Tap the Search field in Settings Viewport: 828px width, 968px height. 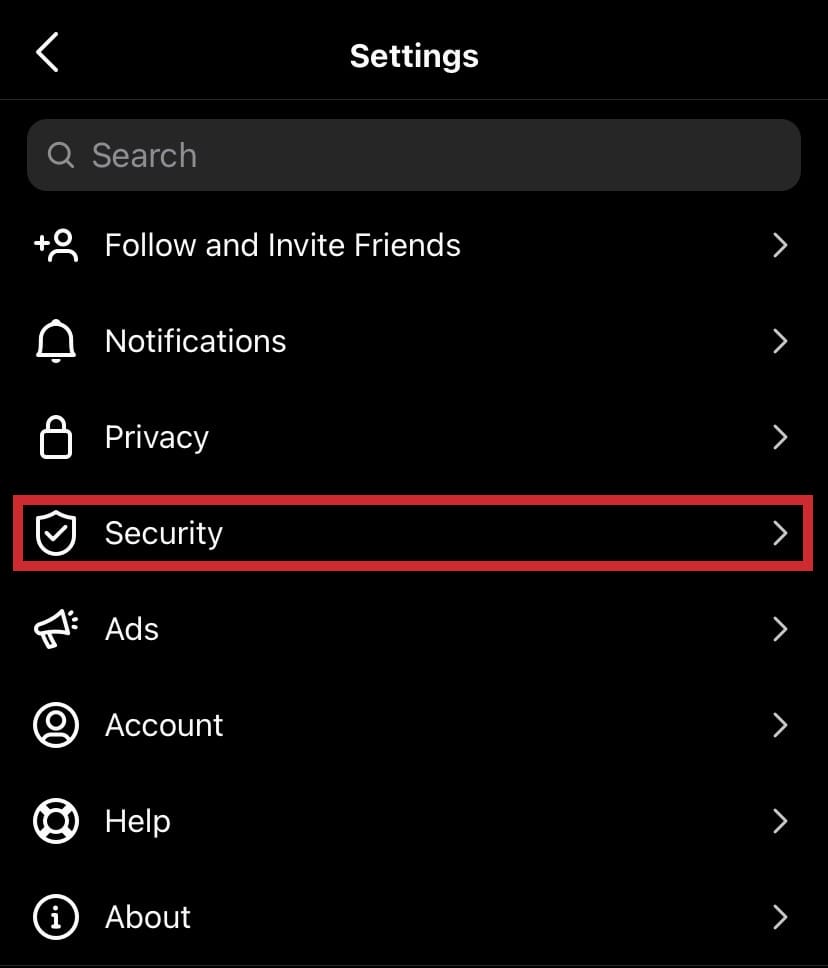[414, 155]
